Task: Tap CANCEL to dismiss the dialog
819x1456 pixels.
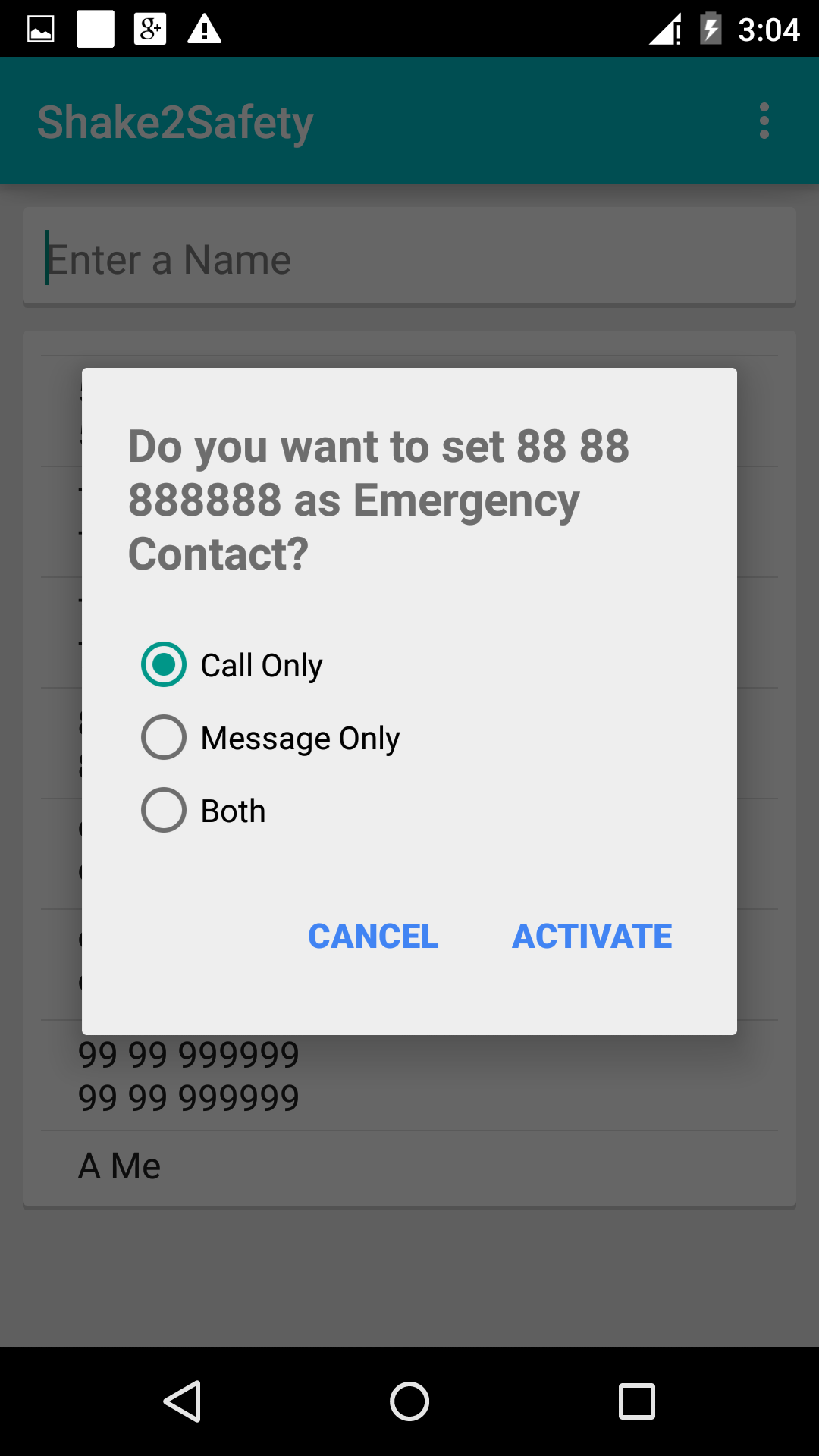Action: [372, 936]
